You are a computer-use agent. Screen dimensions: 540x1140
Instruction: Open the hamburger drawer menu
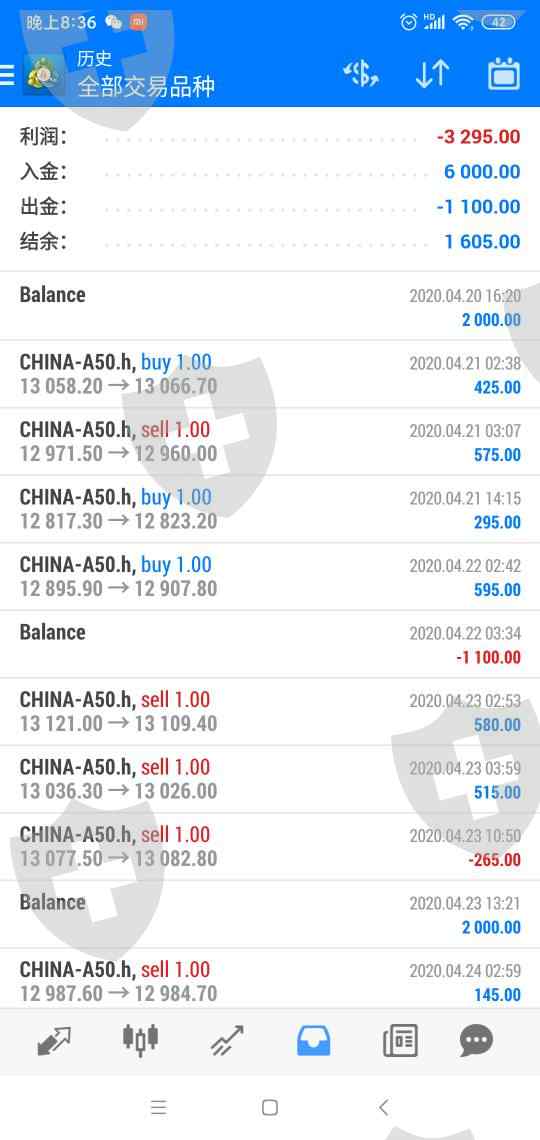pyautogui.click(x=7, y=75)
